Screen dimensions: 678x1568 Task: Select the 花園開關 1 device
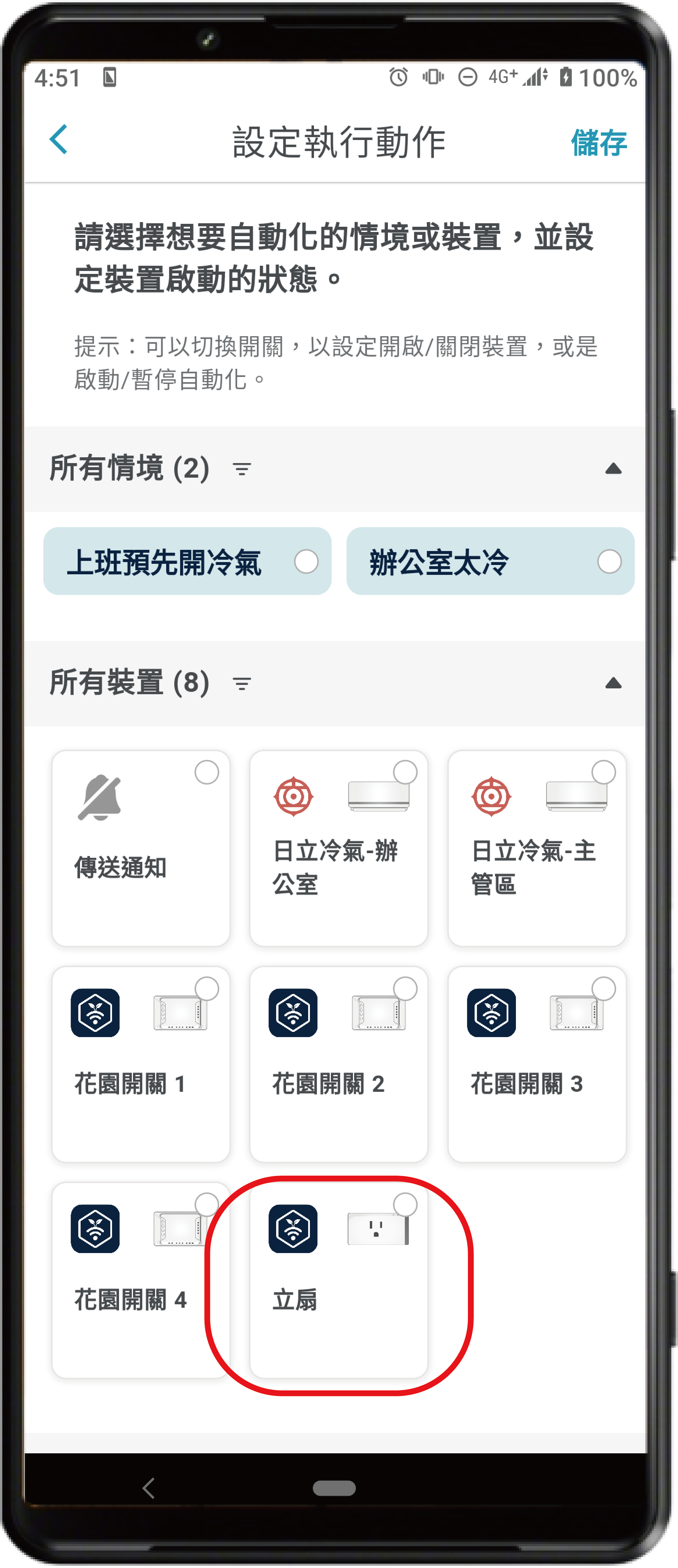(x=141, y=1064)
